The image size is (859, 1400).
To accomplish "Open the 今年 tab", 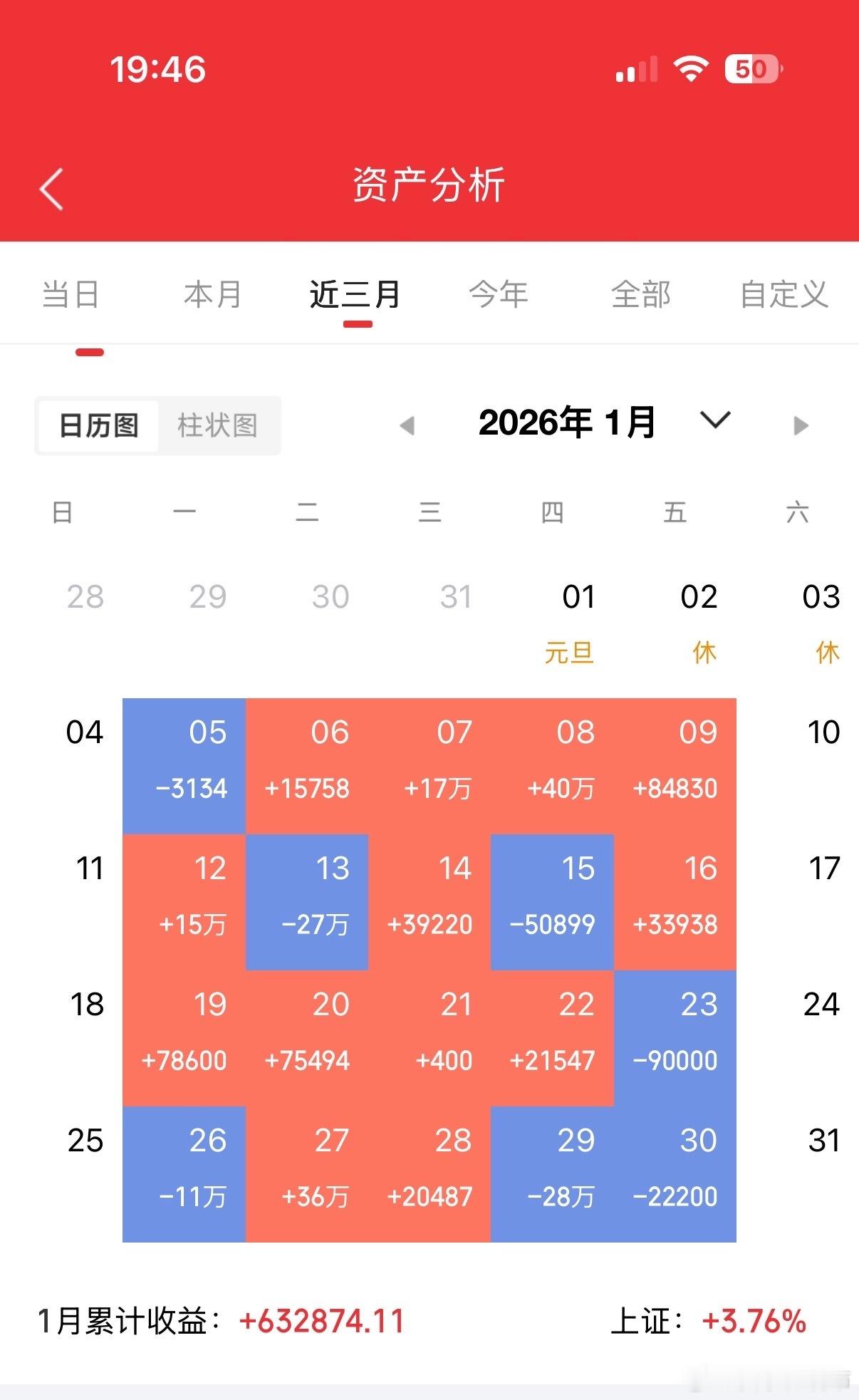I will (499, 294).
